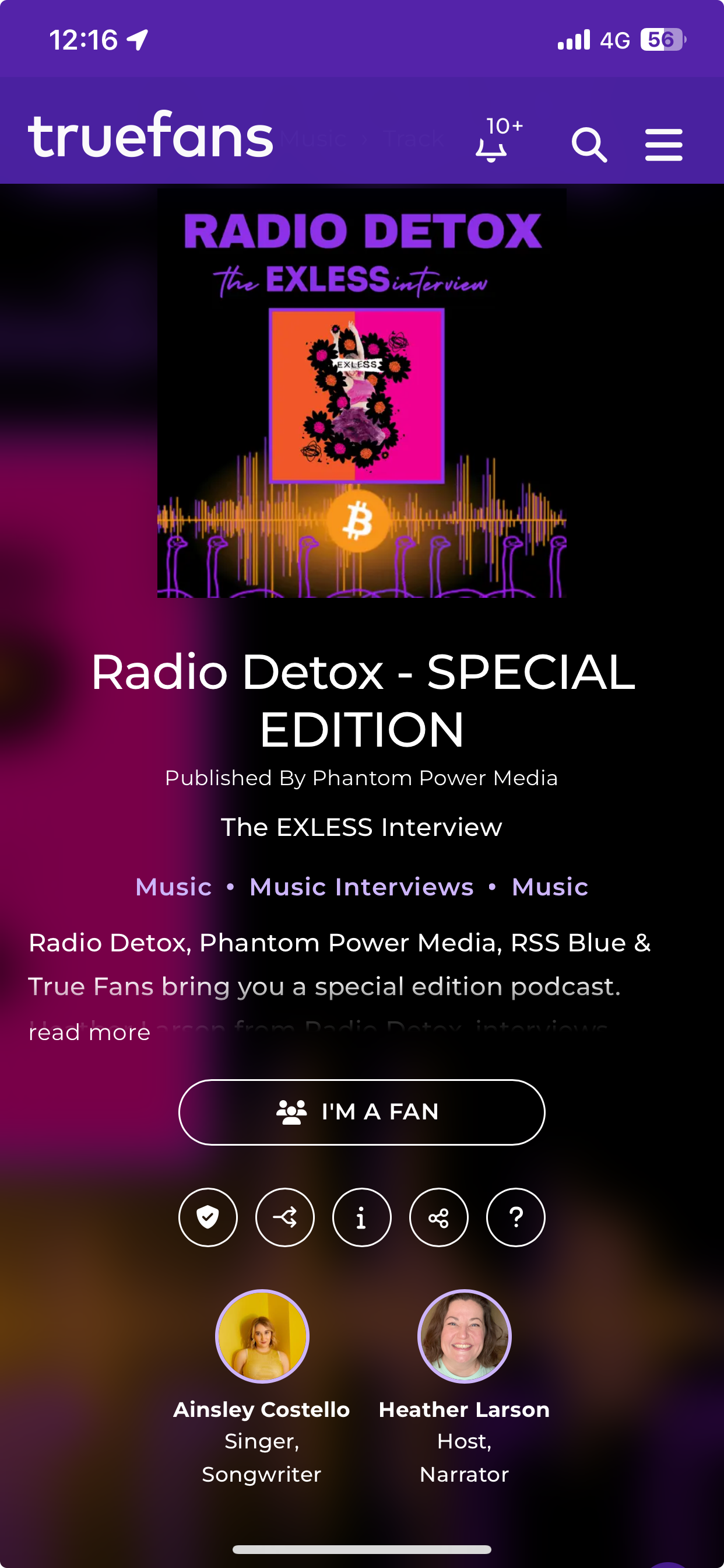Open the Radio Detox cover art
This screenshot has height=1568, width=724.
[361, 393]
